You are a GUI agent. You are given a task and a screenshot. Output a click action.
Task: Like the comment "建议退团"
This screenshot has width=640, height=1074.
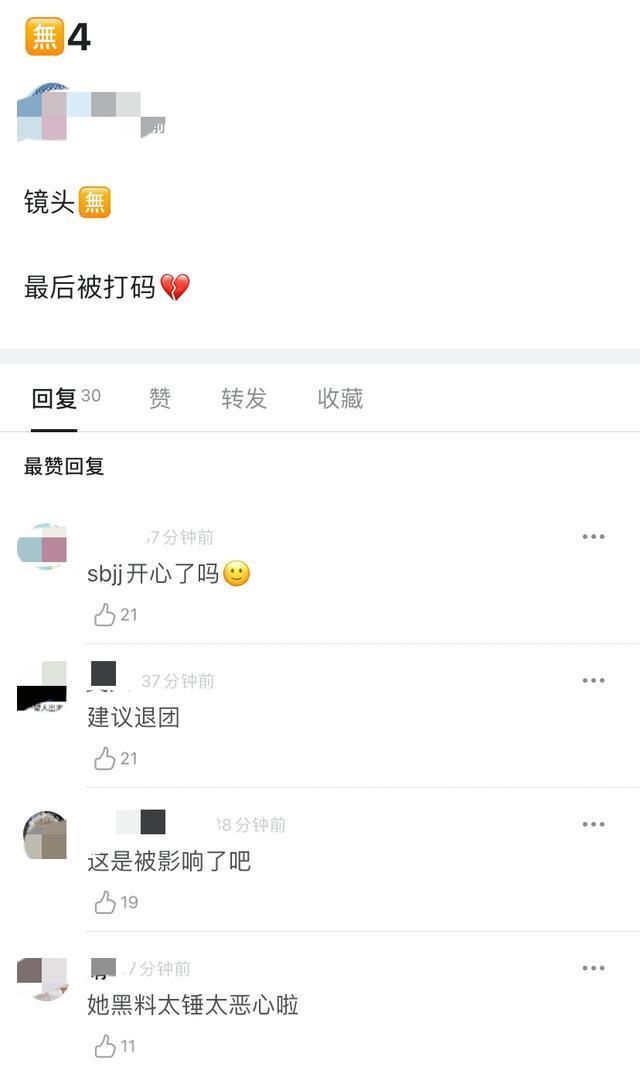[105, 759]
